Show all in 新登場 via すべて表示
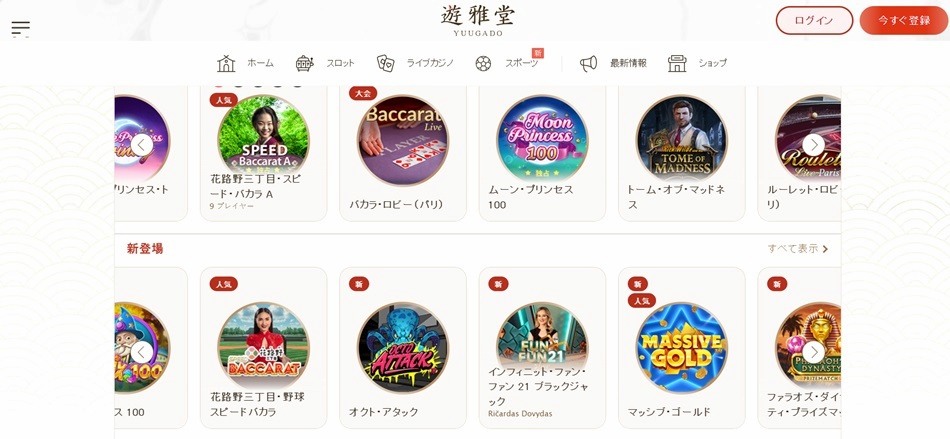The height and width of the screenshot is (439, 950). [x=797, y=249]
